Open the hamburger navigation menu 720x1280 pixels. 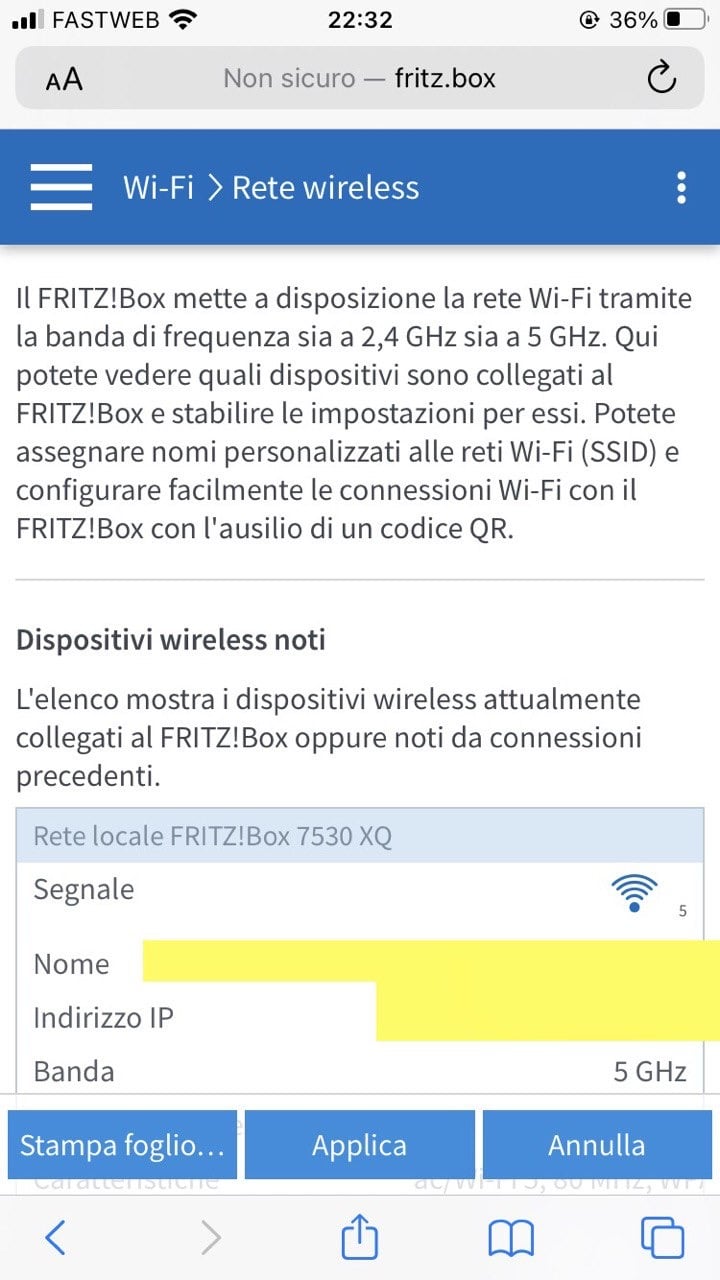click(61, 187)
